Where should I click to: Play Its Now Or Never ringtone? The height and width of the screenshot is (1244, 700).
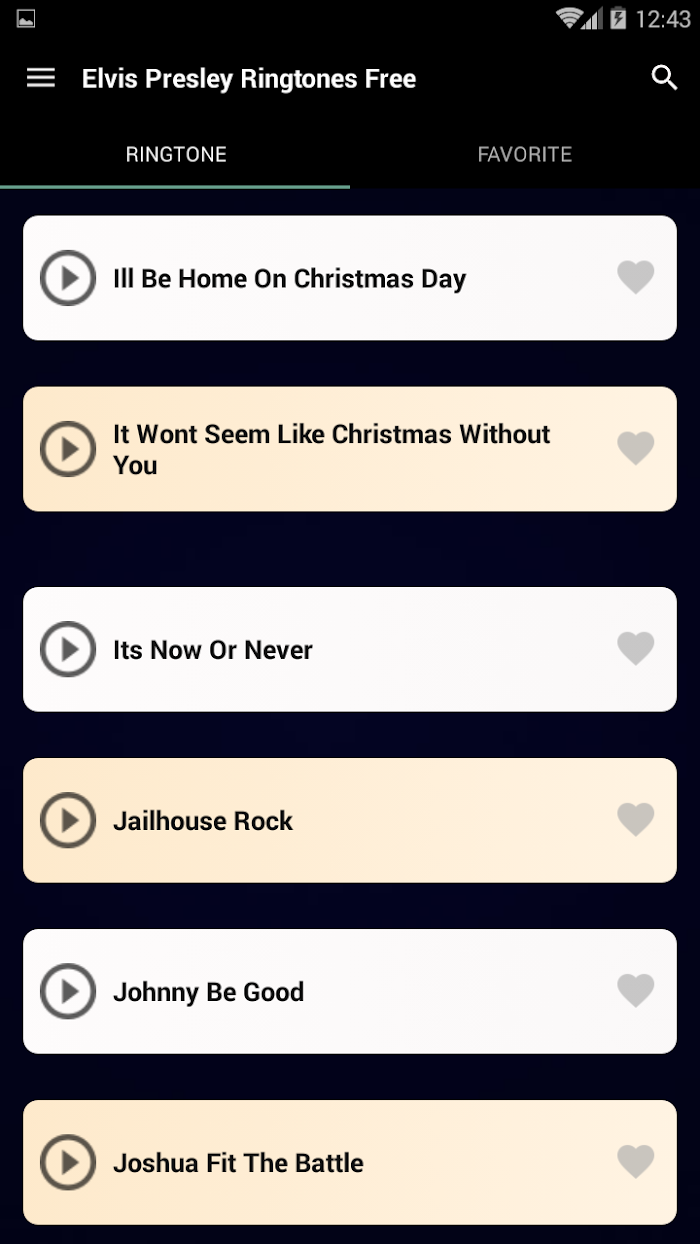coord(68,650)
